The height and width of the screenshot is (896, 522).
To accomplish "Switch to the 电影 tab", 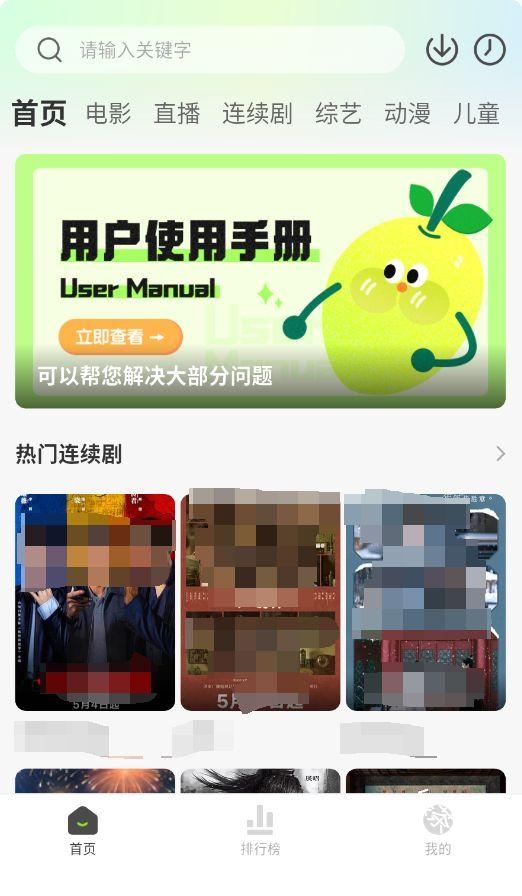I will 109,113.
